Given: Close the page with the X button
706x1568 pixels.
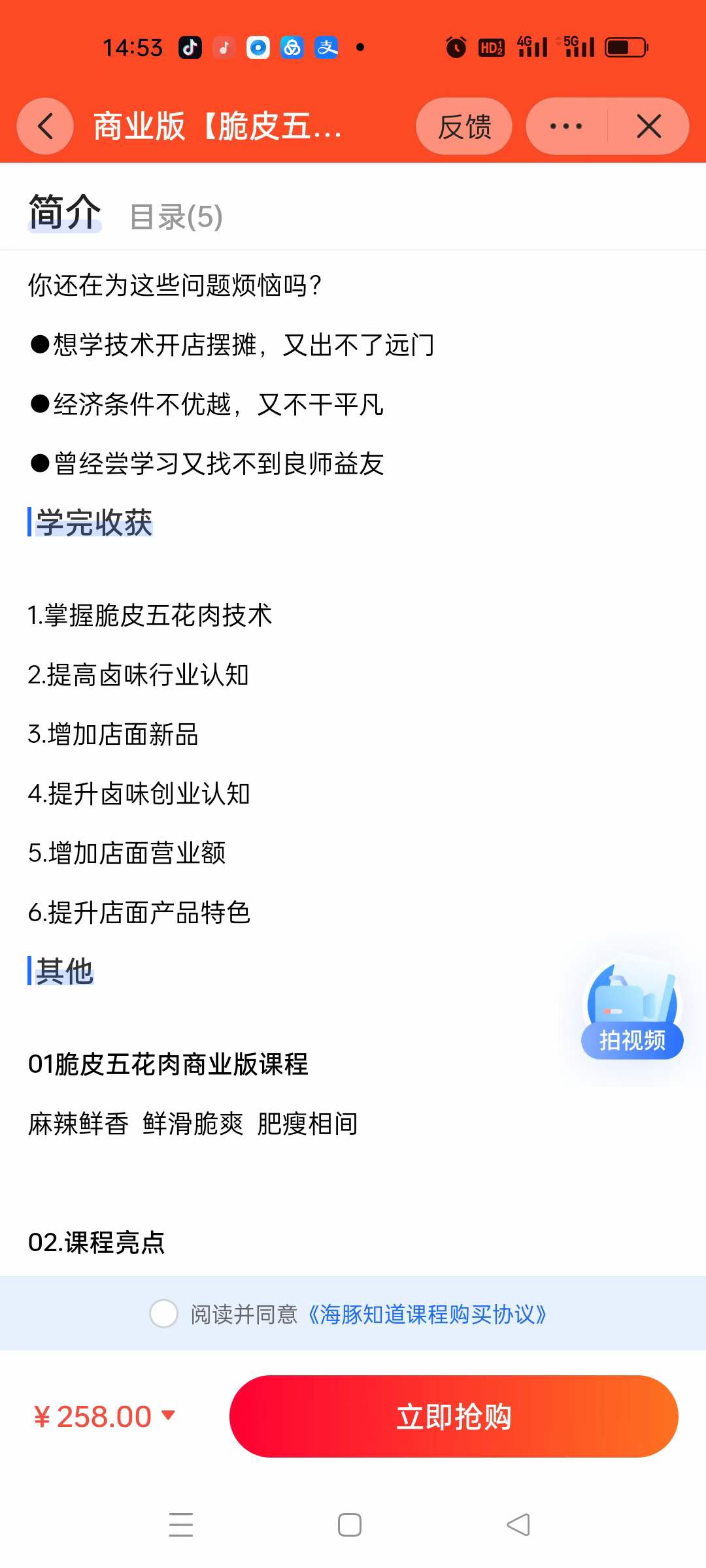Looking at the screenshot, I should pyautogui.click(x=648, y=126).
